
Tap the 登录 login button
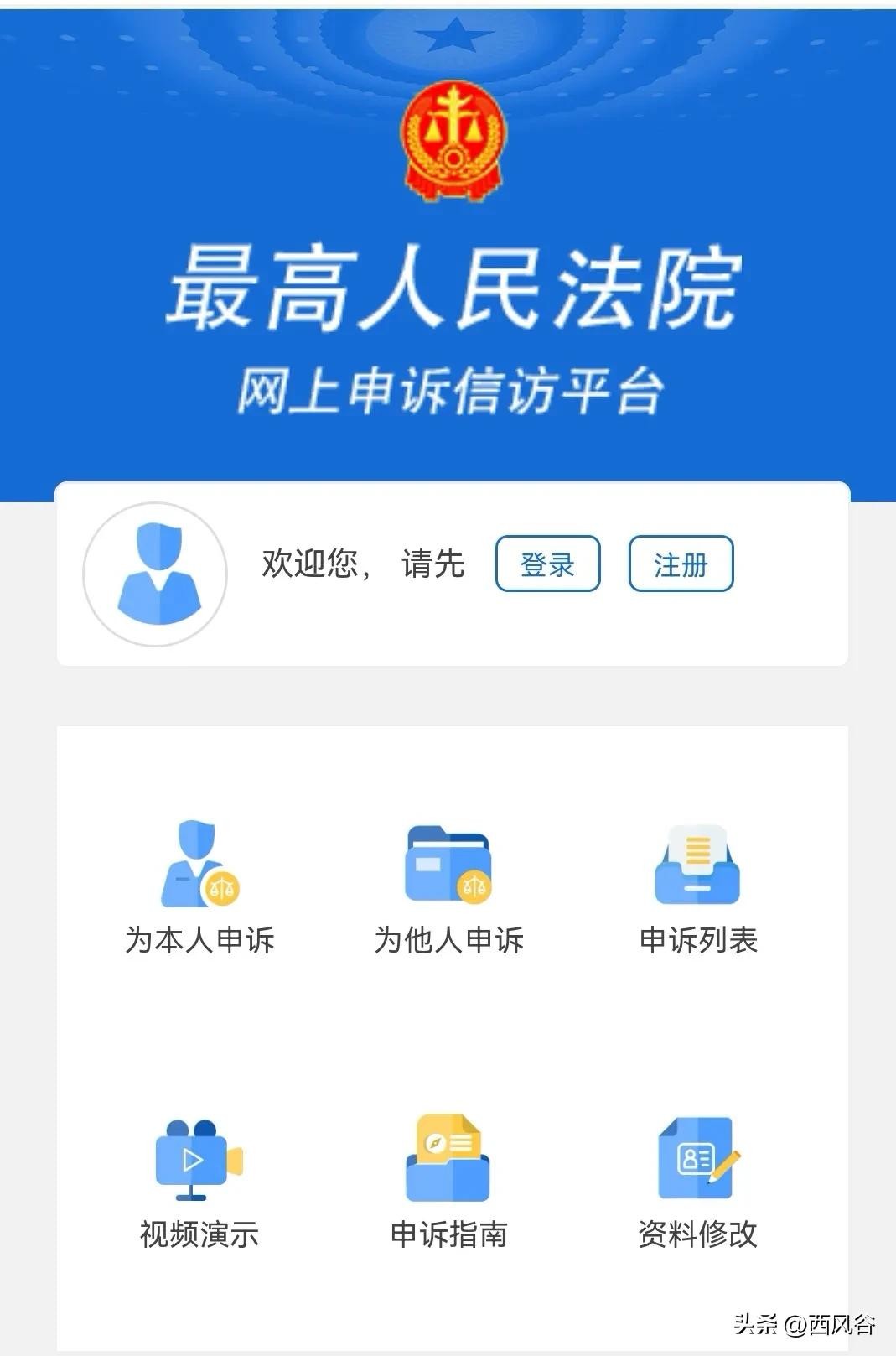click(x=547, y=564)
